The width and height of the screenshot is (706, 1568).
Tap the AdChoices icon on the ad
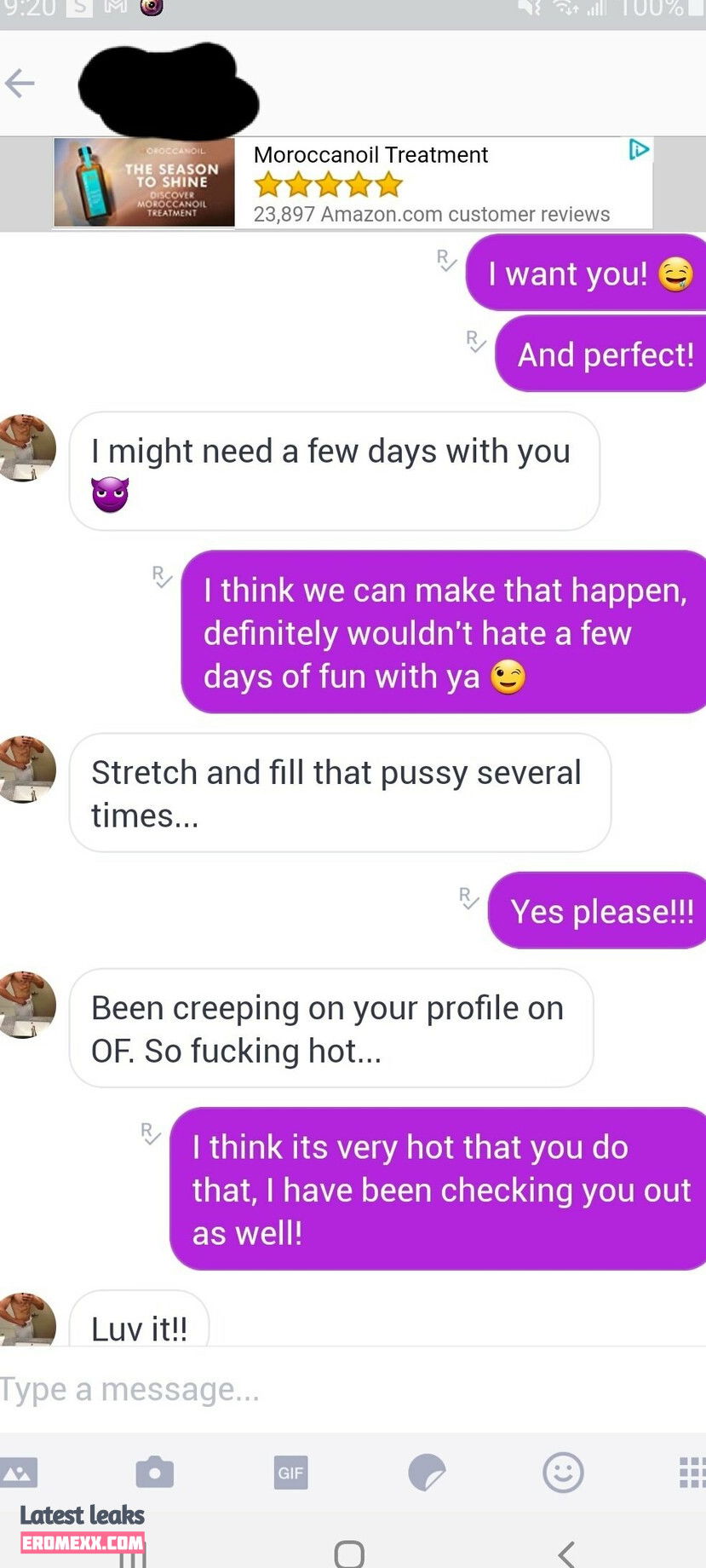[639, 151]
